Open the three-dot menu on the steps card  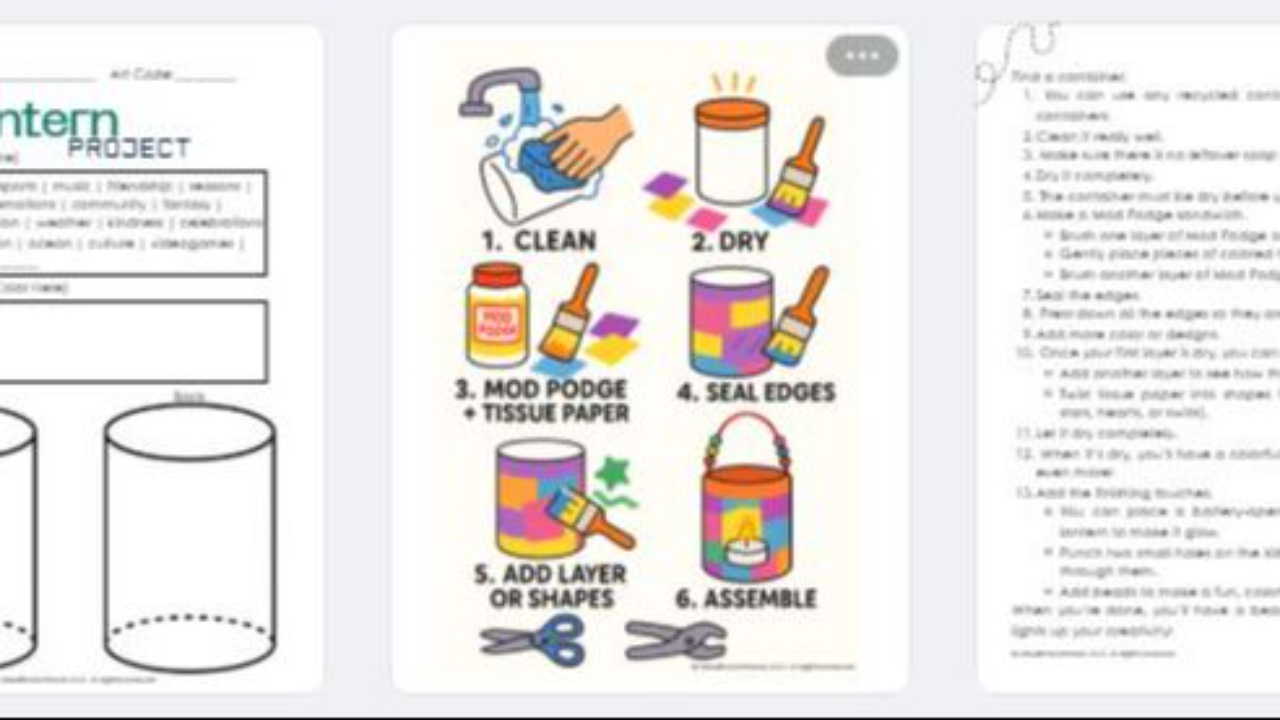point(861,56)
